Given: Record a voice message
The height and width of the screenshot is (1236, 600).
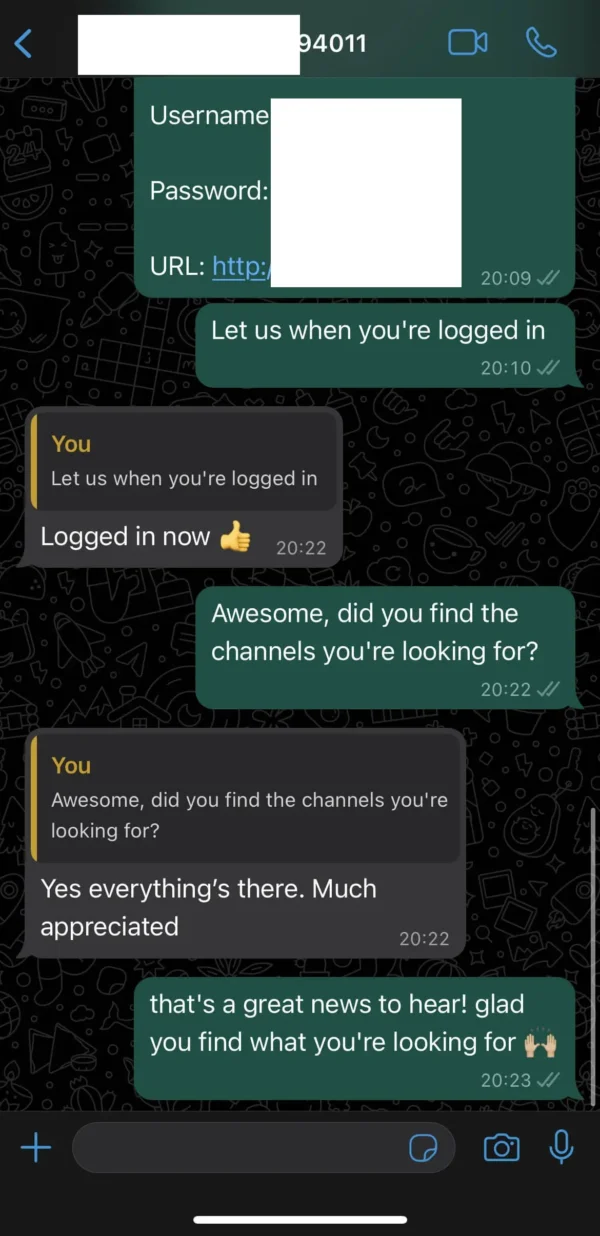Looking at the screenshot, I should point(562,1147).
